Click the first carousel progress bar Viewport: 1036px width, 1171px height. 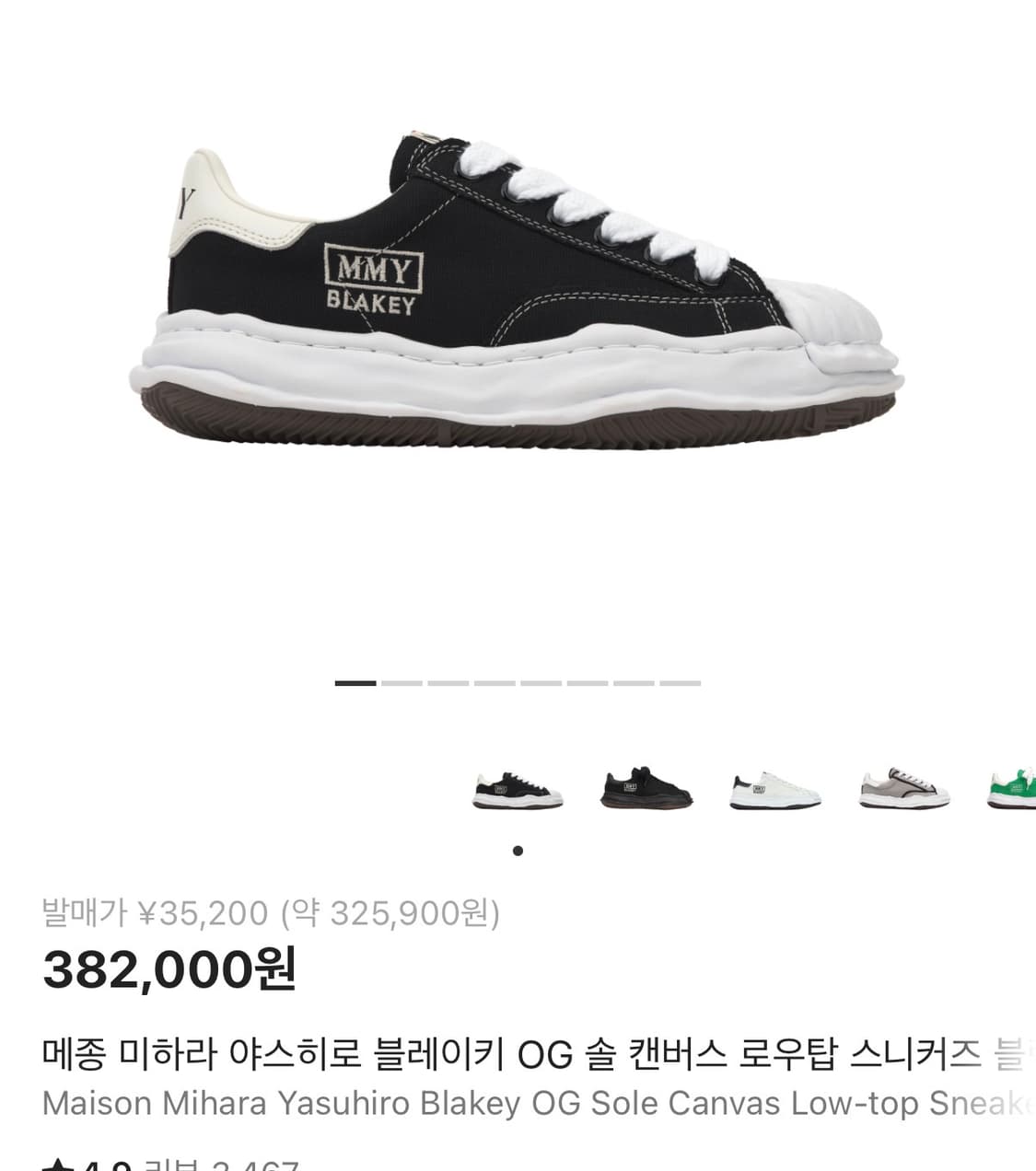coord(355,683)
